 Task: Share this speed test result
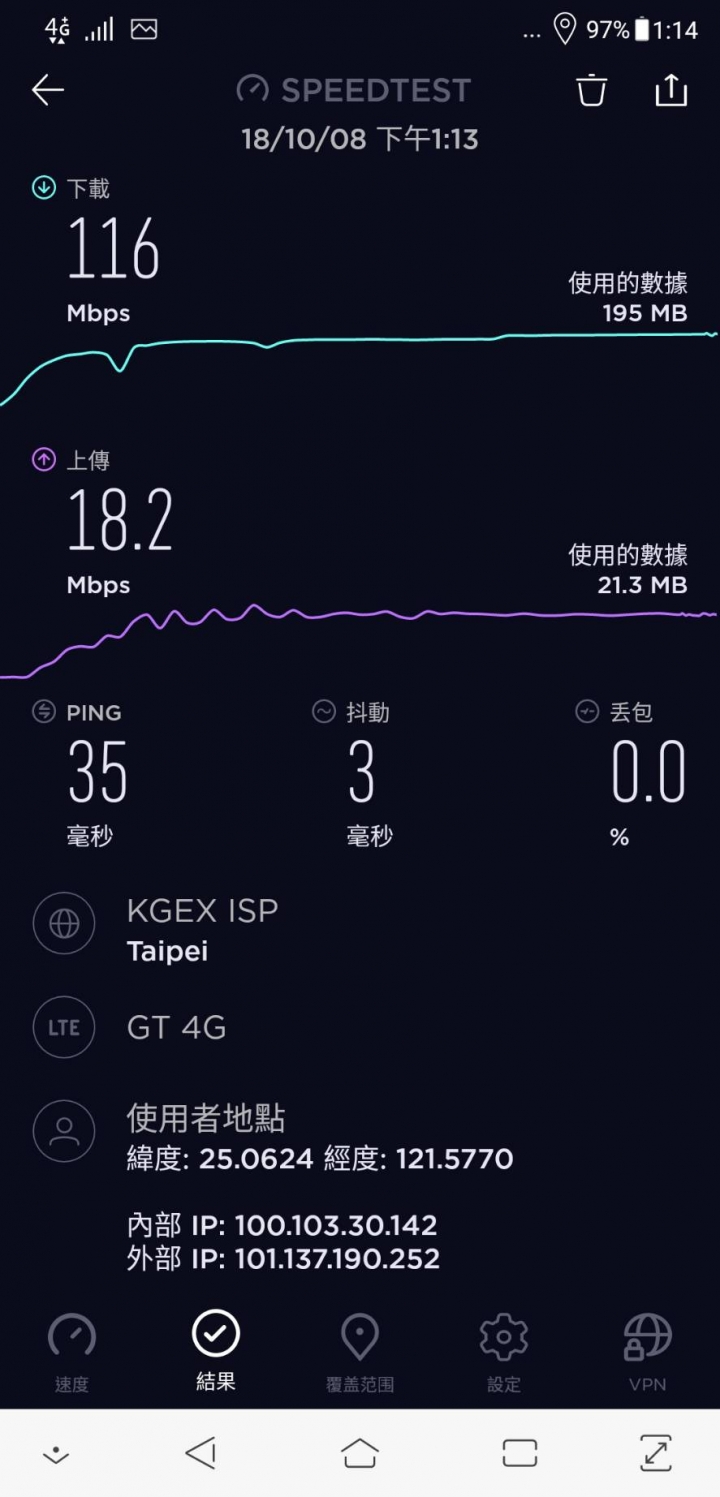click(x=671, y=89)
